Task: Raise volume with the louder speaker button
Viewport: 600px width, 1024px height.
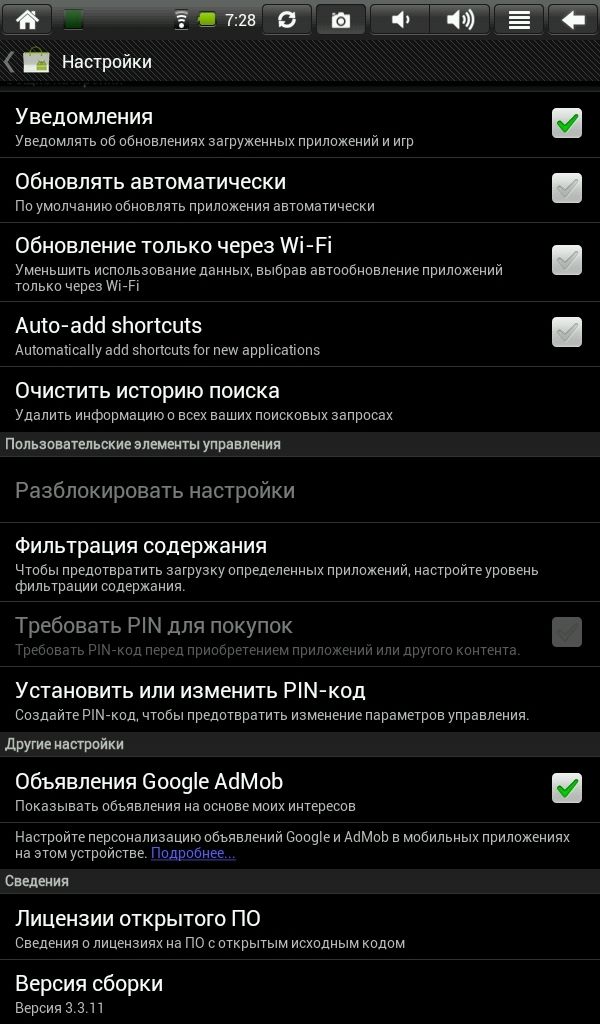Action: point(460,20)
